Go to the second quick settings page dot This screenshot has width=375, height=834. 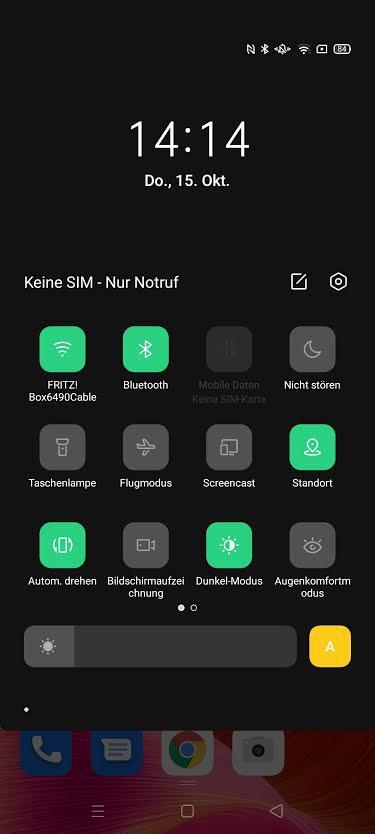pyautogui.click(x=194, y=607)
